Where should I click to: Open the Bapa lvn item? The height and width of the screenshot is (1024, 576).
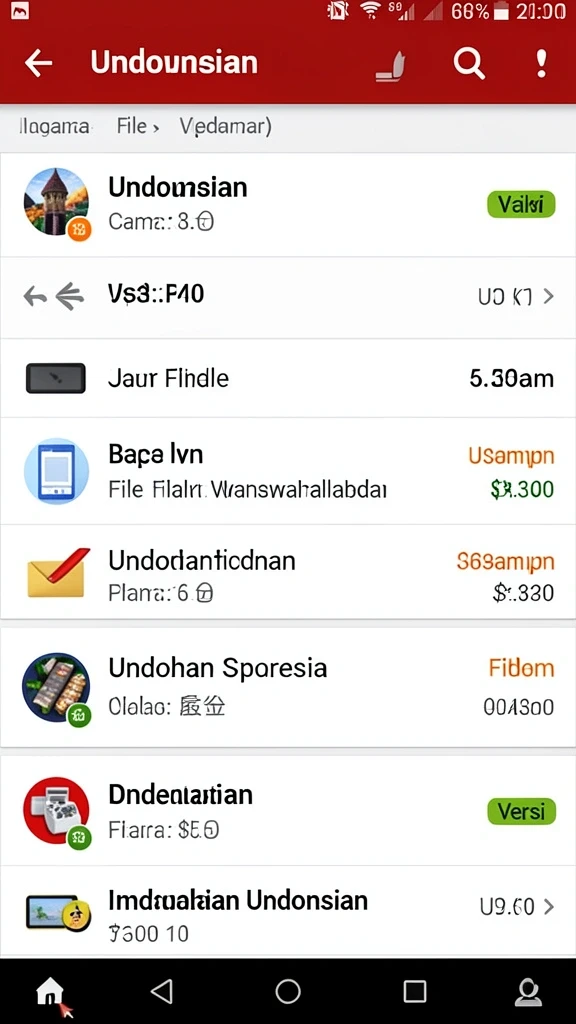click(x=288, y=471)
